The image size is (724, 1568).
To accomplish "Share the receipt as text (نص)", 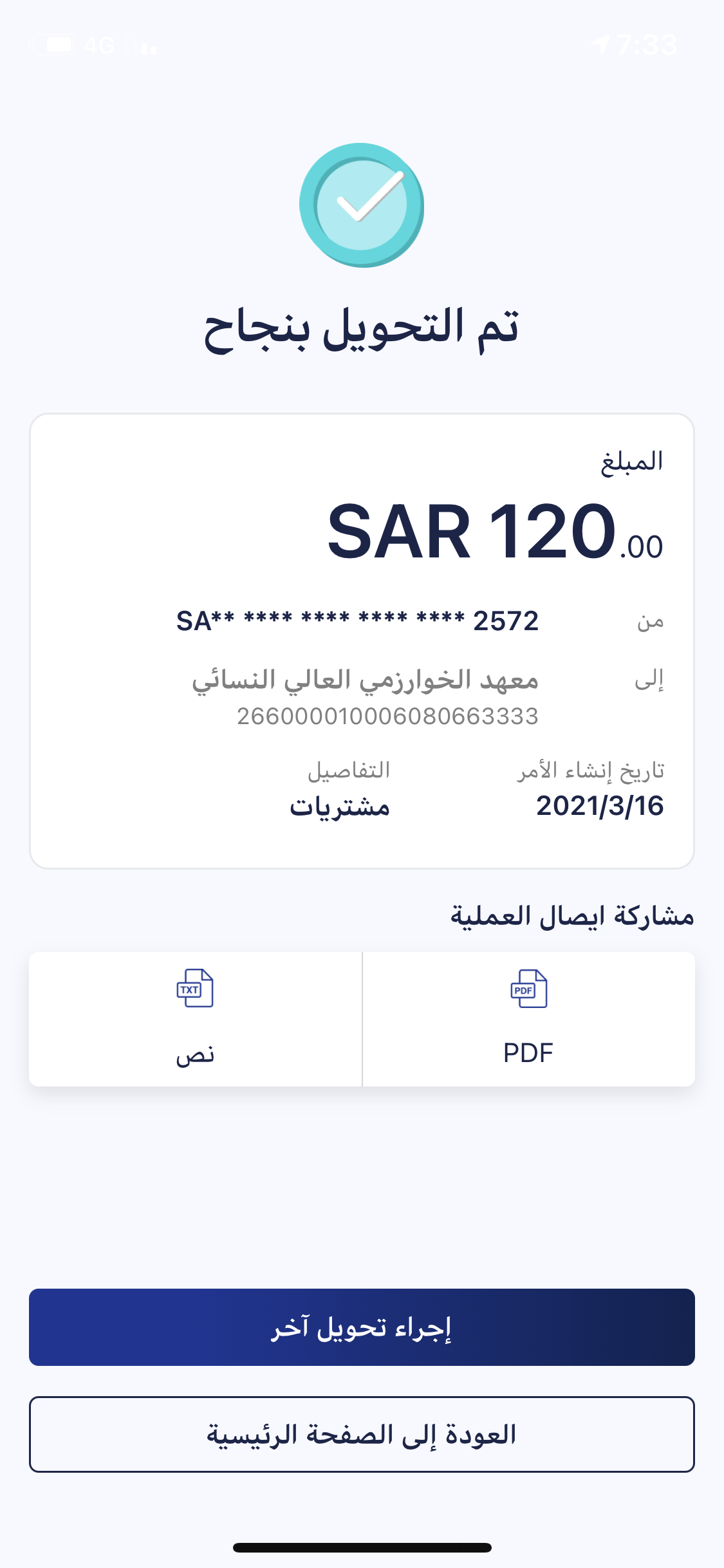I will click(195, 1019).
